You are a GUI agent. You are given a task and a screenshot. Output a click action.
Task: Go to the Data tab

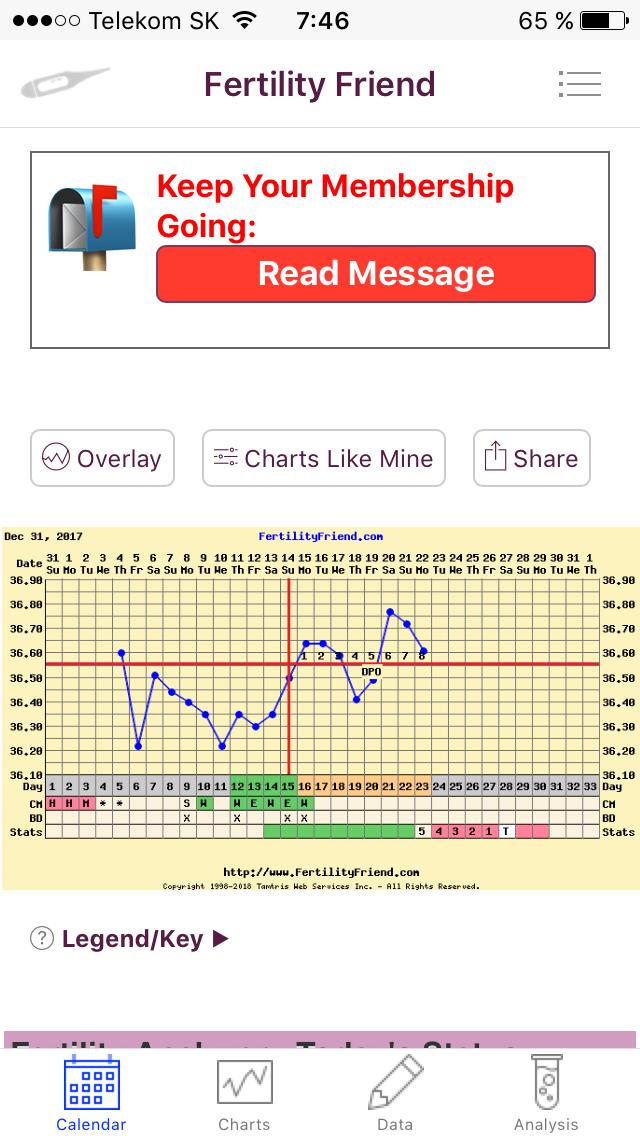point(395,1093)
